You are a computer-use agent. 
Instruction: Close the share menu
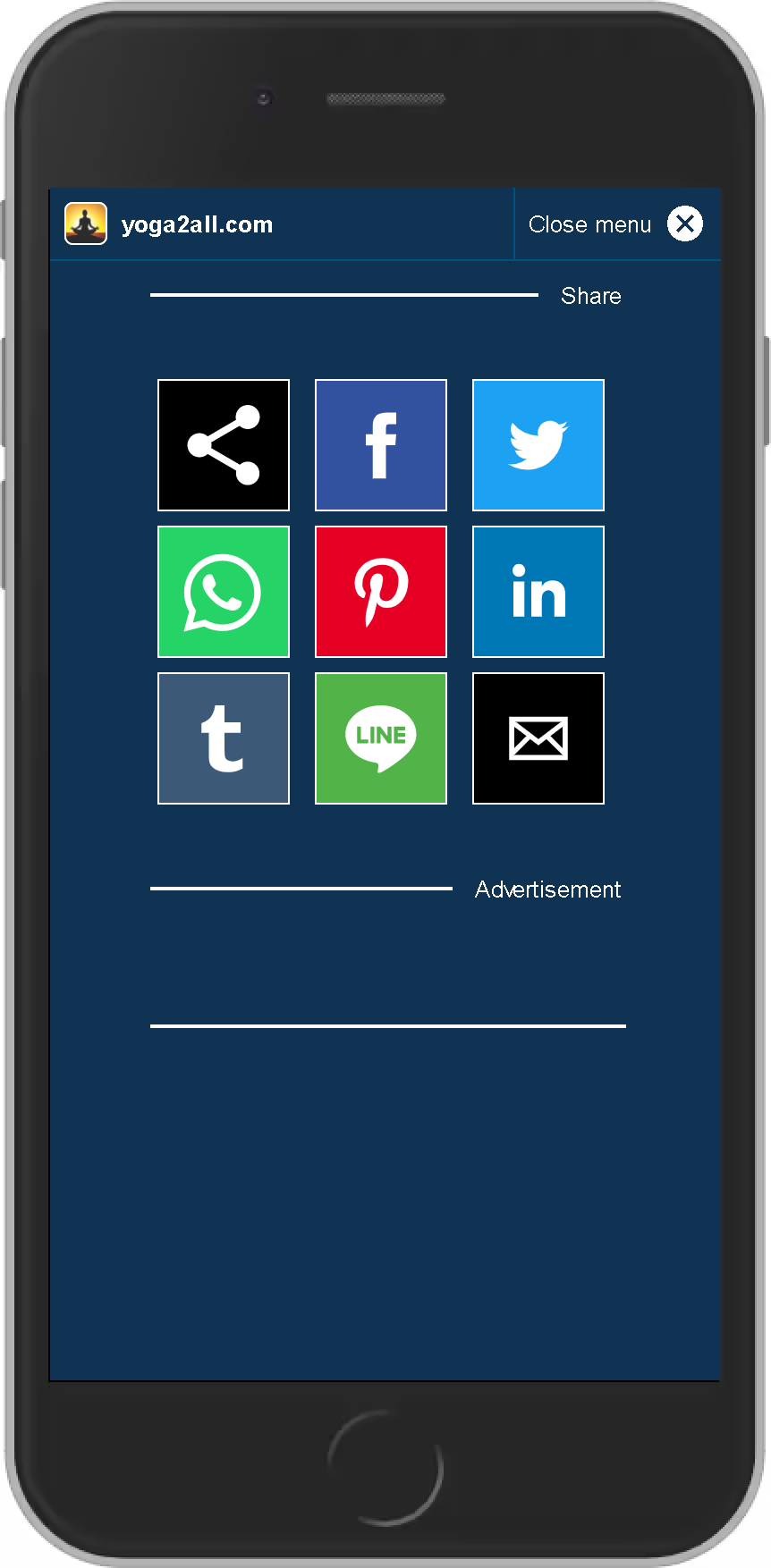point(615,224)
